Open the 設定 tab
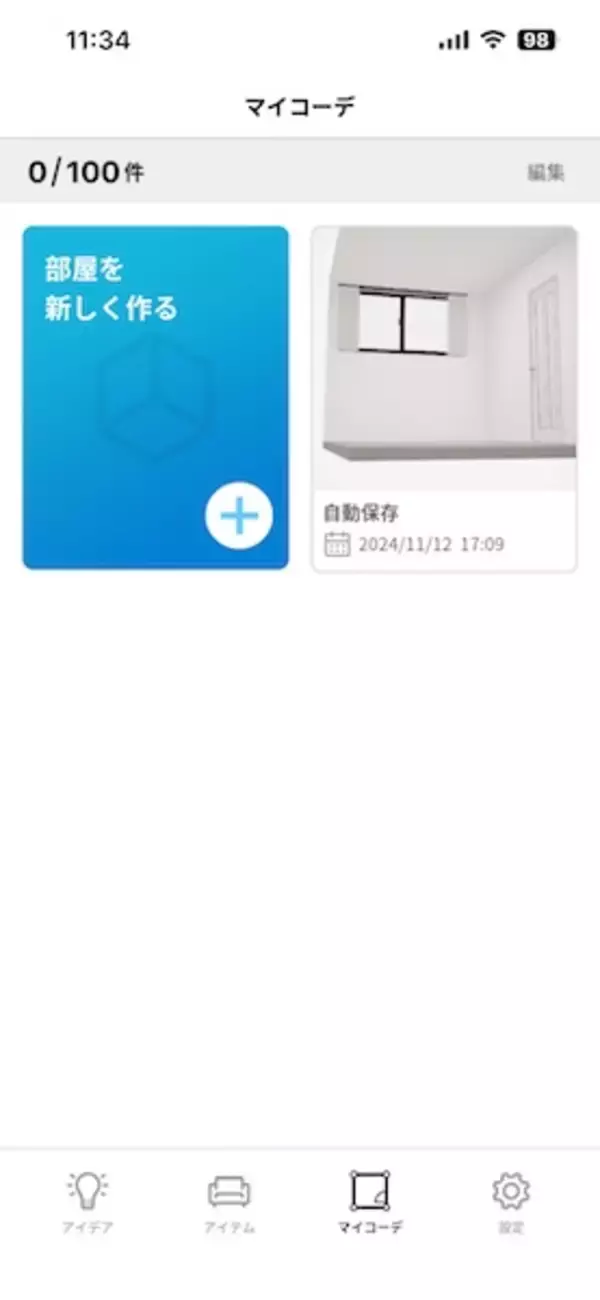600x1300 pixels. 511,1202
